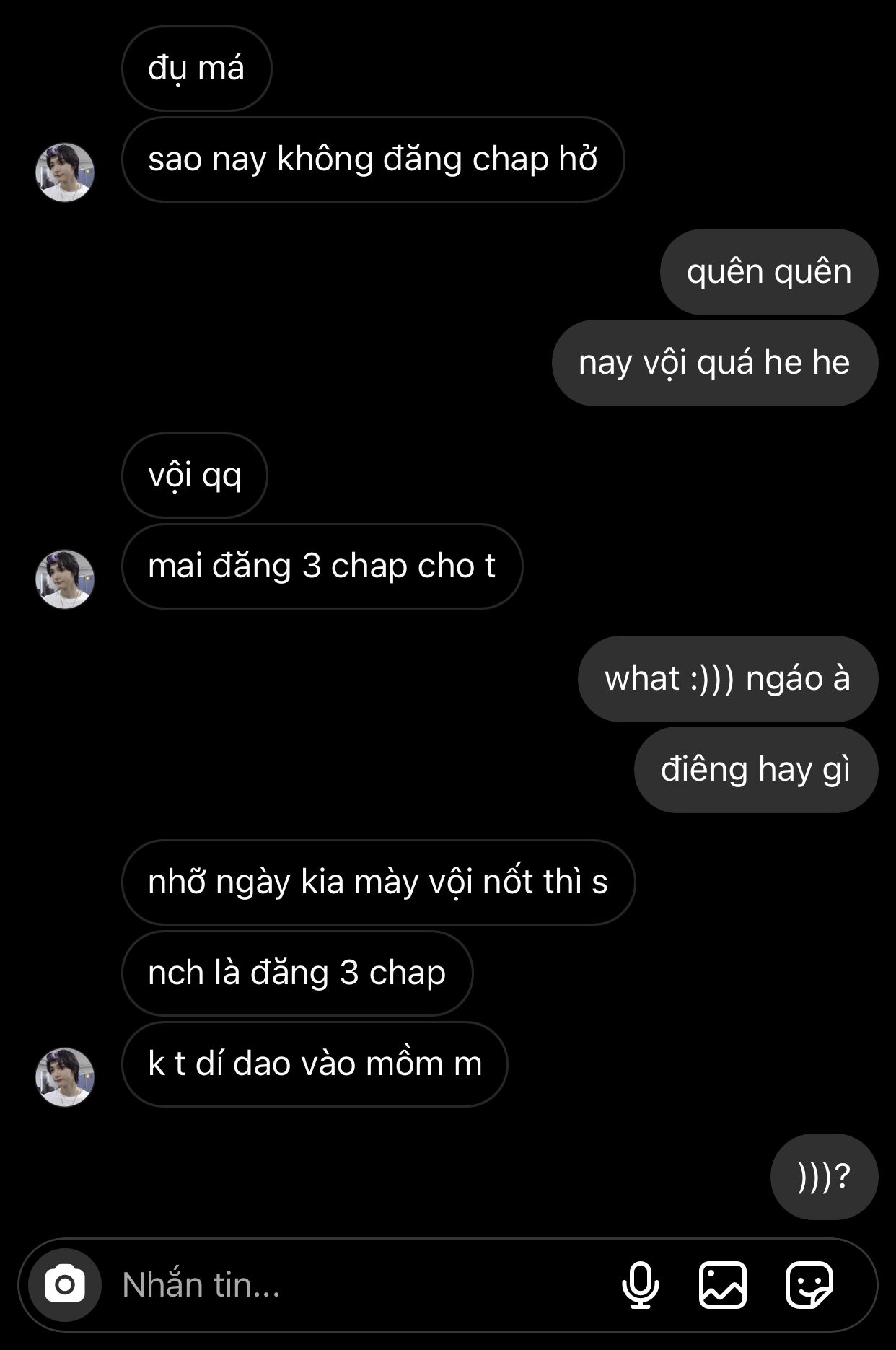Open sender's avatar beside 'k t dí dao vào mồm m'
Image resolution: width=896 pixels, height=1350 pixels.
(65, 1077)
